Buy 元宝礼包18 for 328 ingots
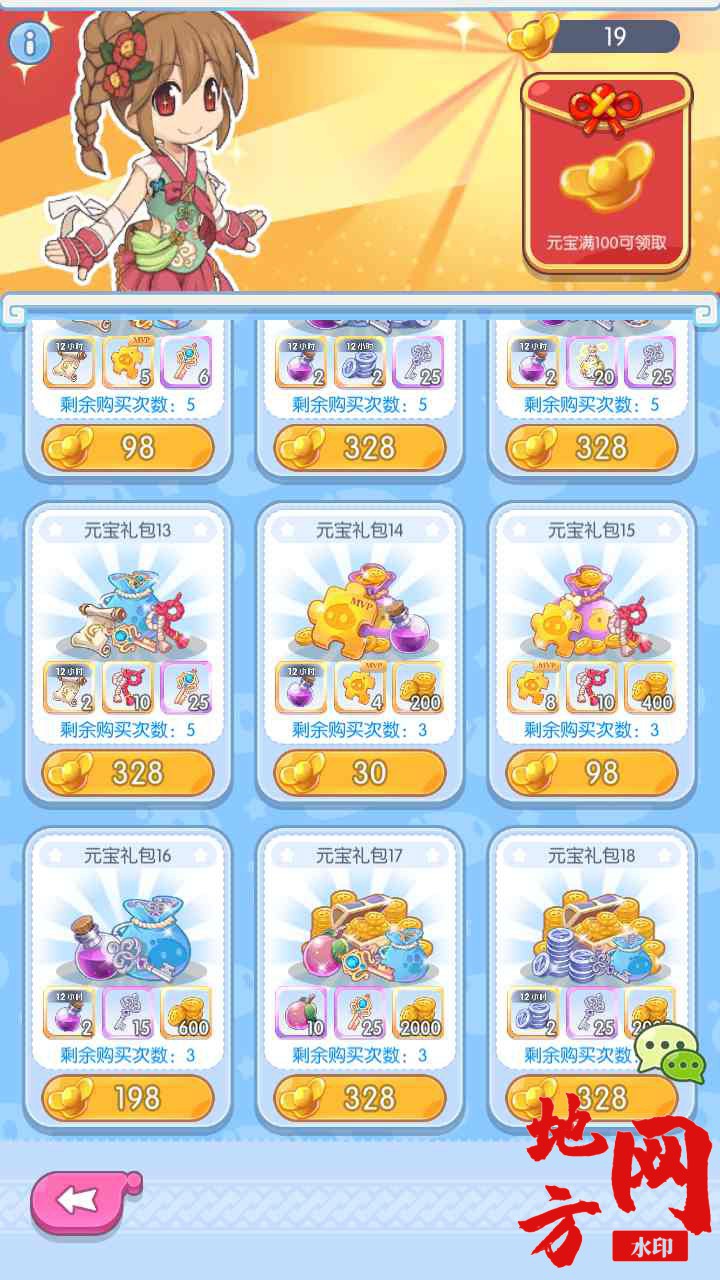The image size is (720, 1280). coord(592,1098)
